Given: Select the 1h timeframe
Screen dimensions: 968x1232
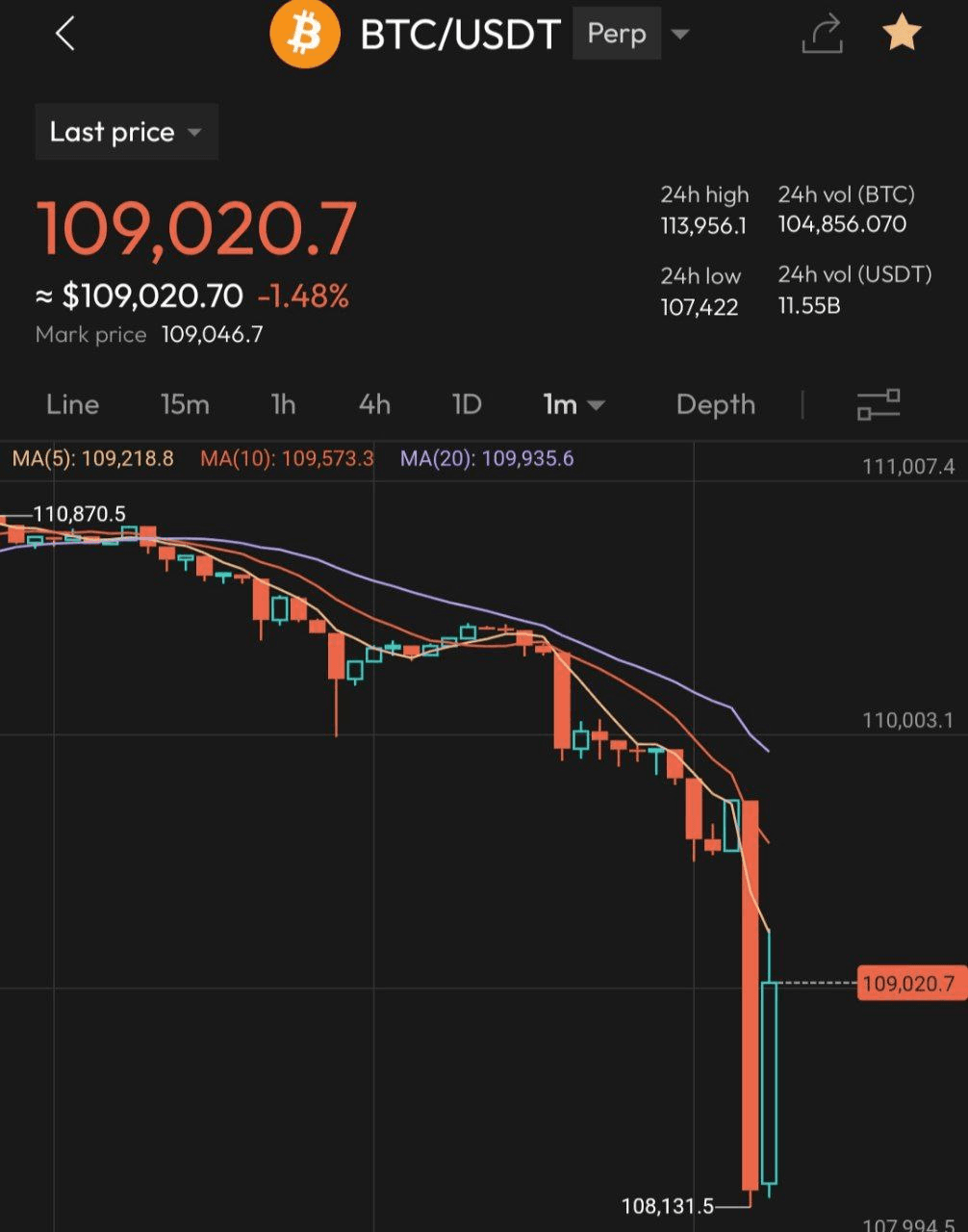Looking at the screenshot, I should click(283, 404).
